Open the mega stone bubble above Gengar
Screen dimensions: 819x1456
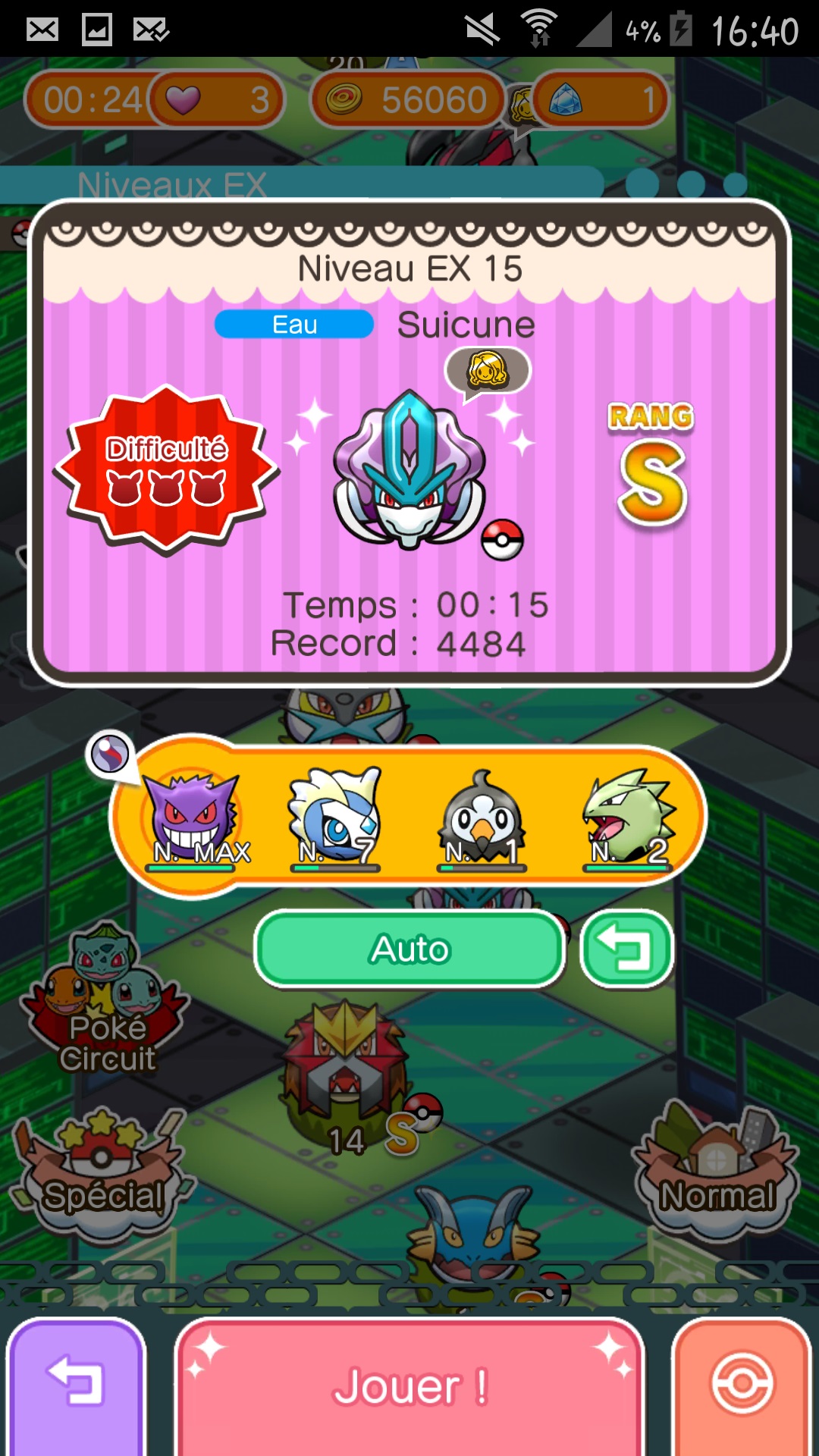tap(111, 755)
